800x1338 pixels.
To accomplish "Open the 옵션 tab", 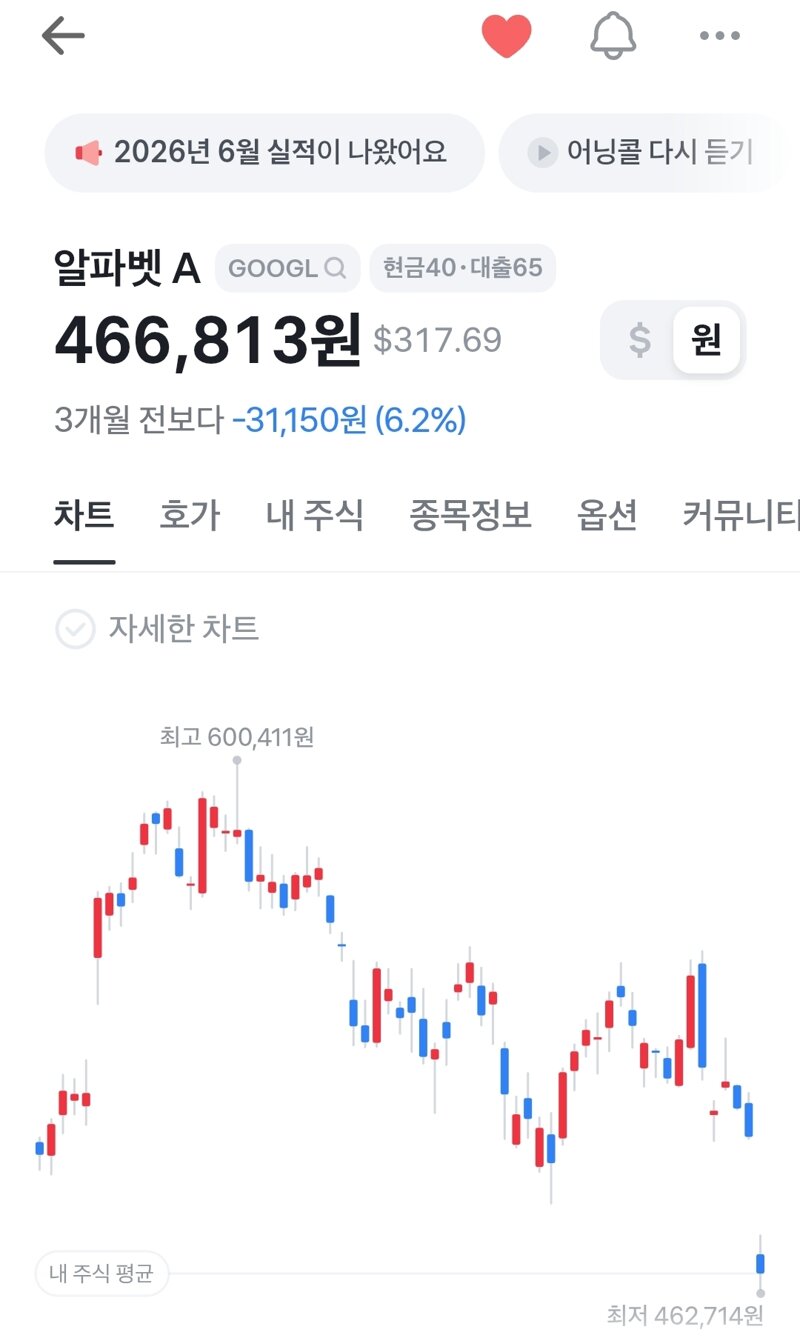I will pyautogui.click(x=607, y=516).
